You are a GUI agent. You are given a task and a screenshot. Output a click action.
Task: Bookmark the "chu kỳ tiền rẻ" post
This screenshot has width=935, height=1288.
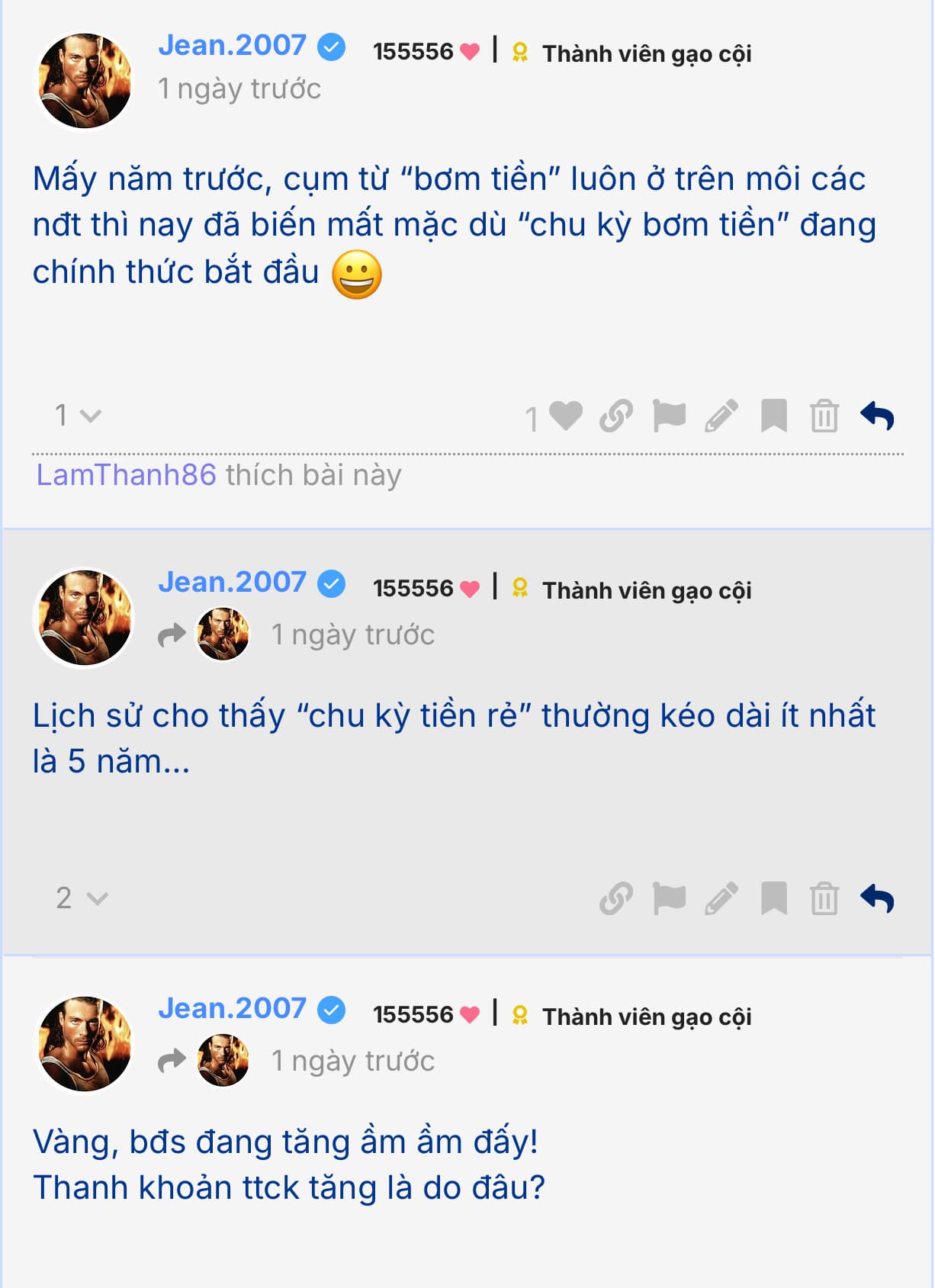773,898
